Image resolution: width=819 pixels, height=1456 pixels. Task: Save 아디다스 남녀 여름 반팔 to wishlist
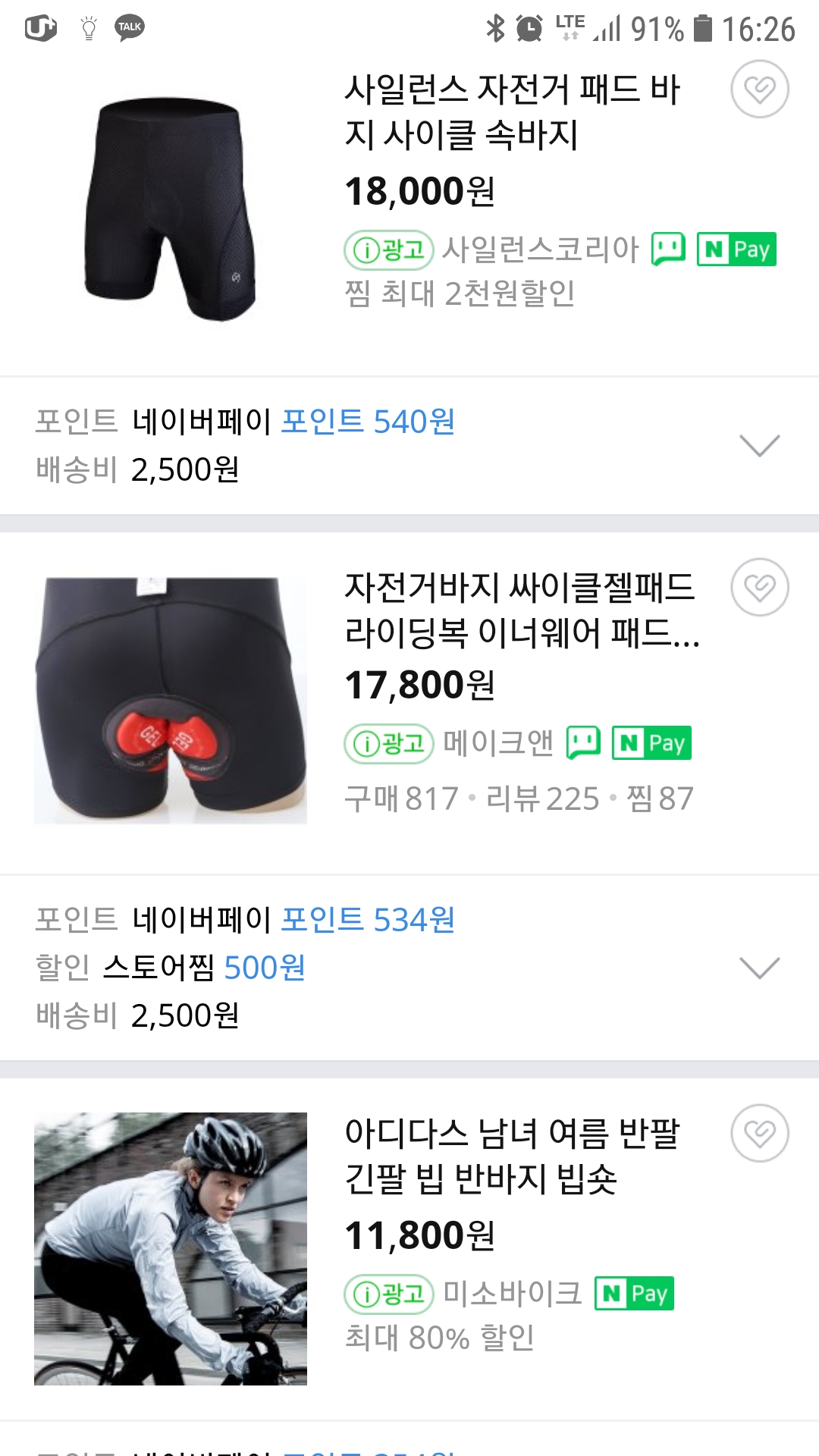759,1134
